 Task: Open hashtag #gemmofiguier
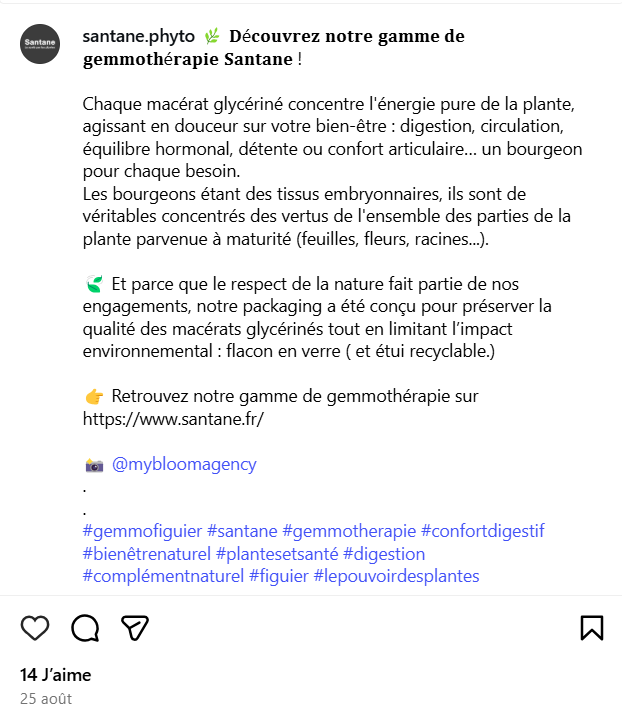click(x=142, y=530)
